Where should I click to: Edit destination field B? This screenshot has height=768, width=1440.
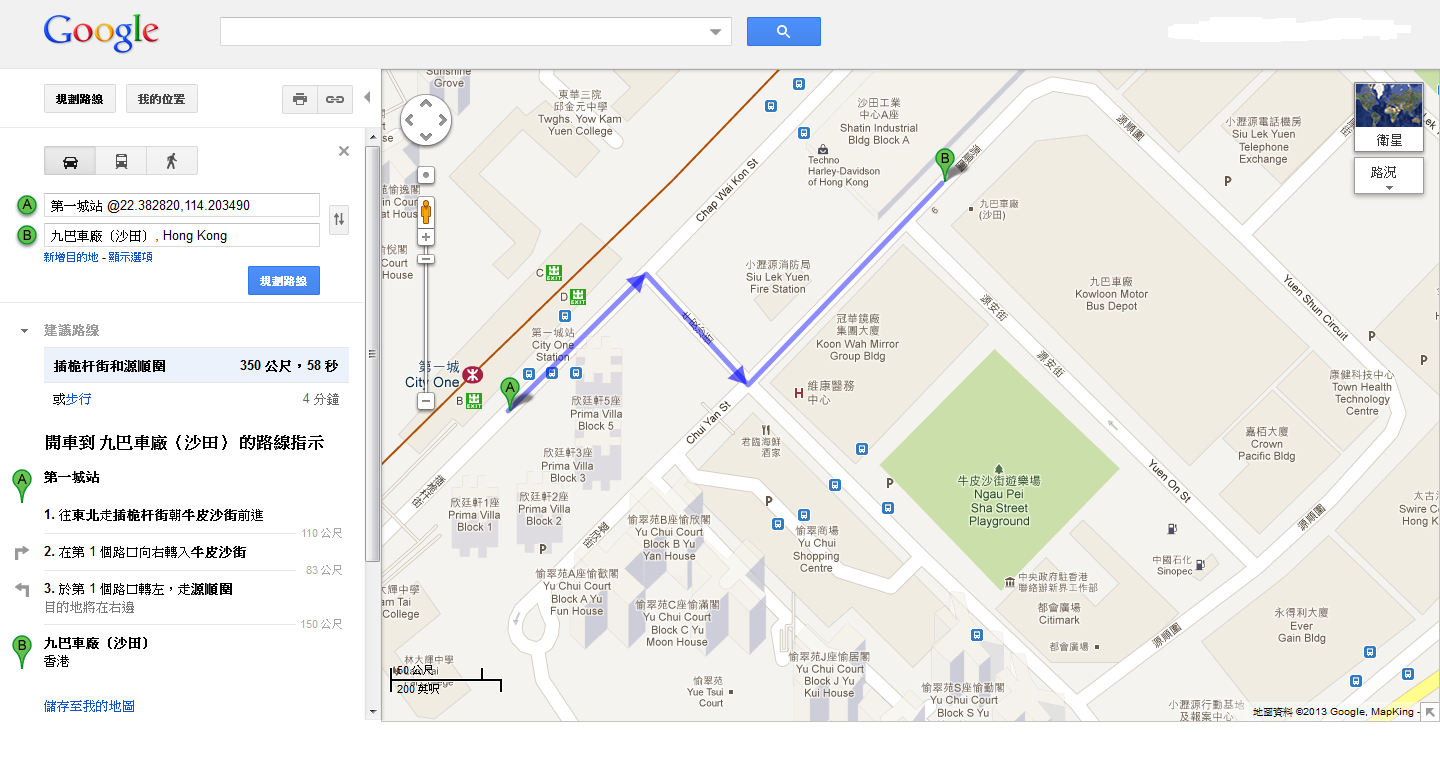coord(183,236)
